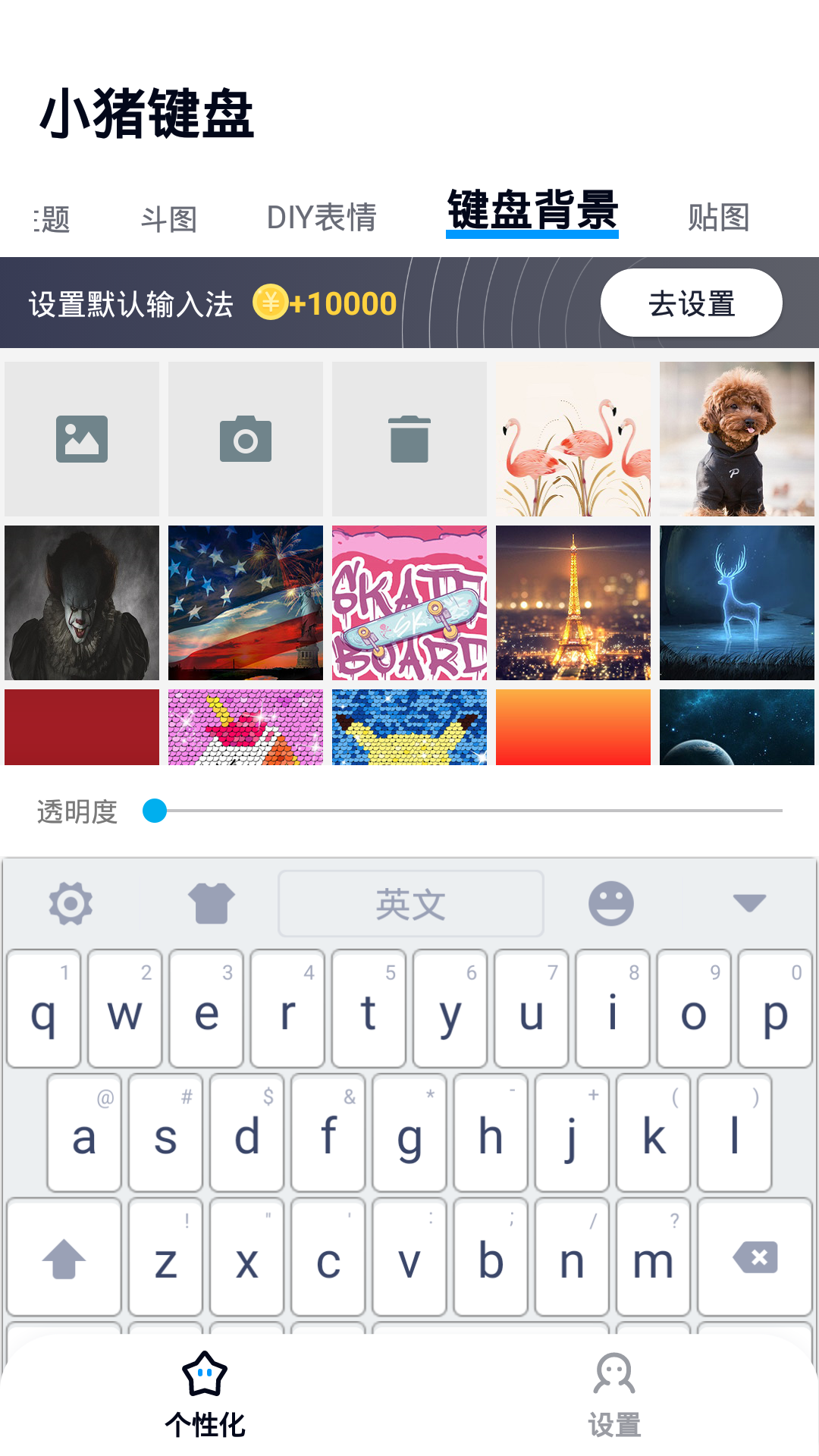The width and height of the screenshot is (819, 1456).
Task: Open the keyboard preview settings gear
Action: point(71,903)
